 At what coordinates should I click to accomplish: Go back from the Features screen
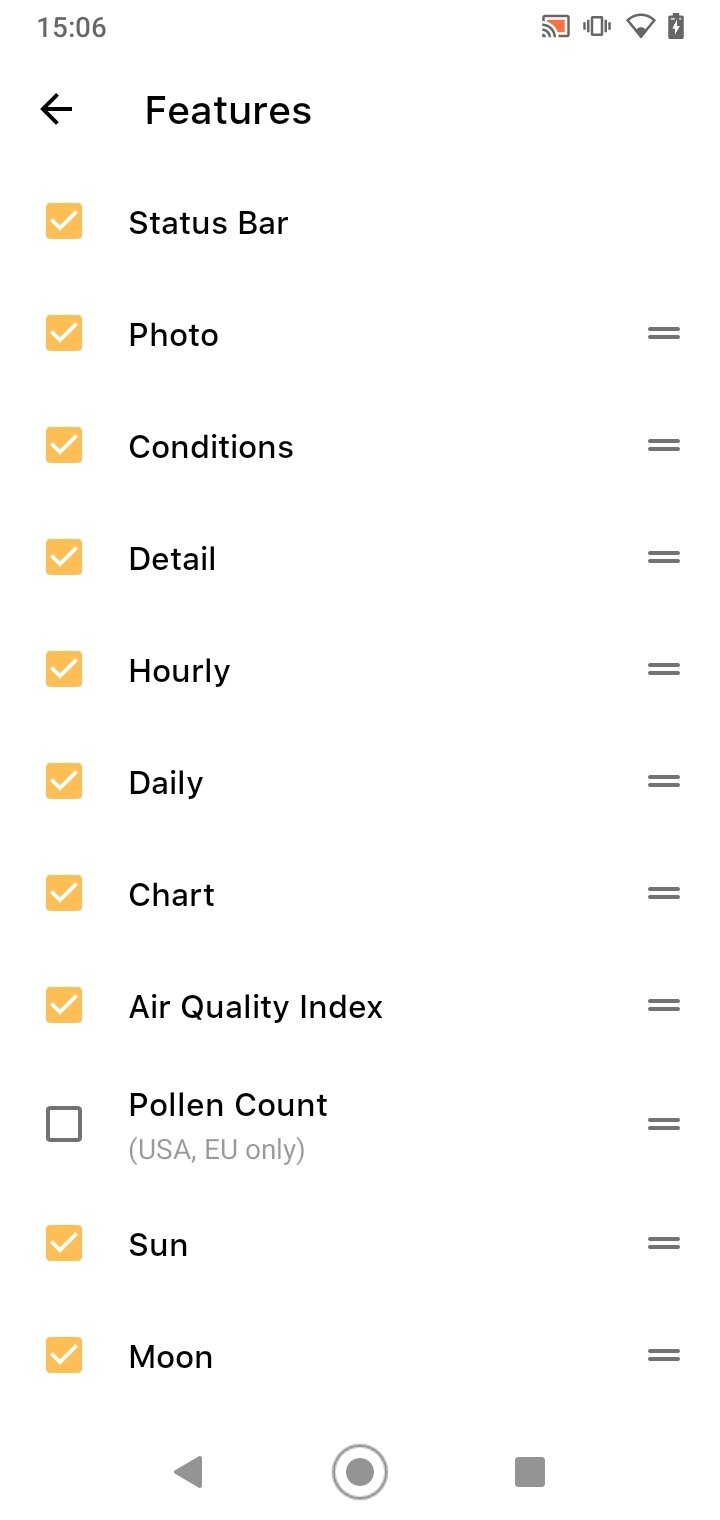56,110
